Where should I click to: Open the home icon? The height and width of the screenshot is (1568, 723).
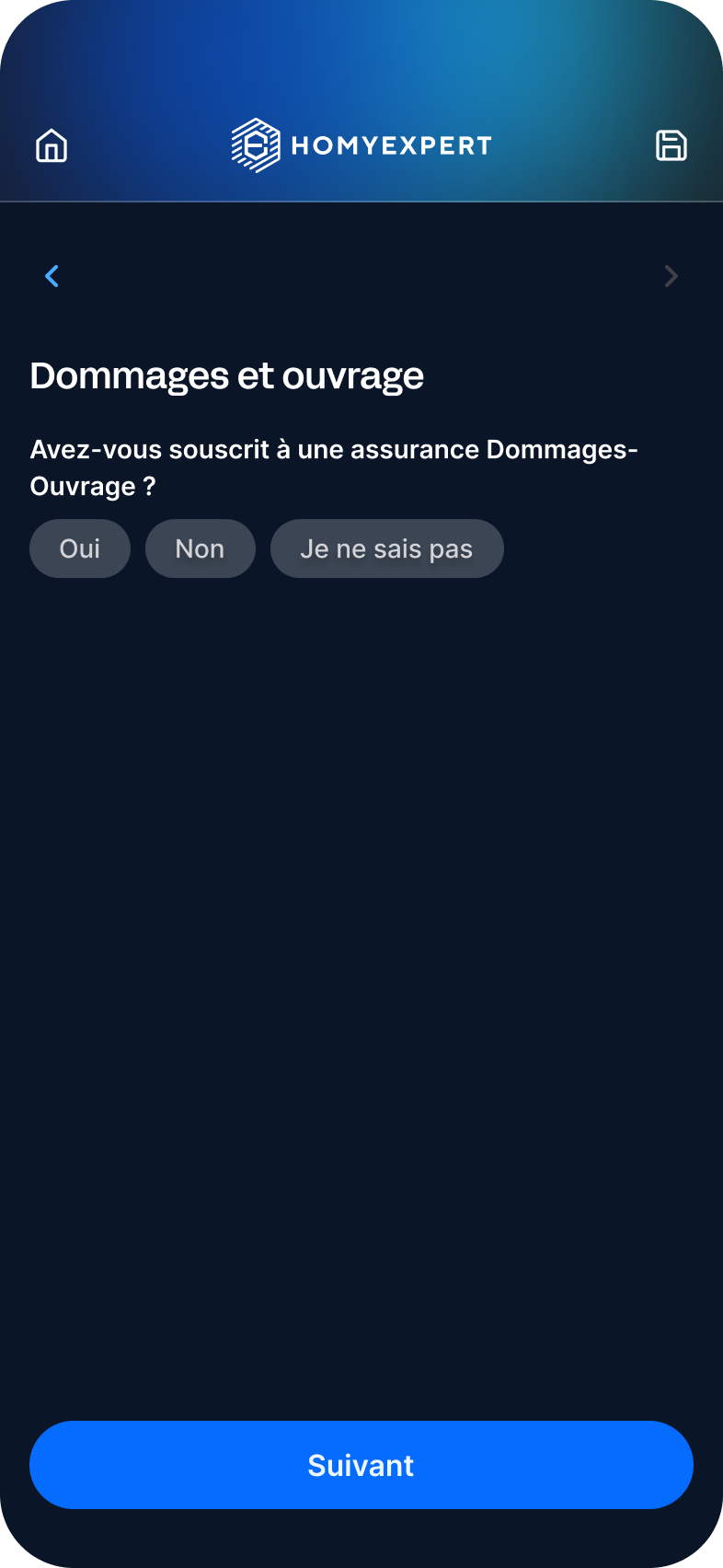pyautogui.click(x=52, y=145)
